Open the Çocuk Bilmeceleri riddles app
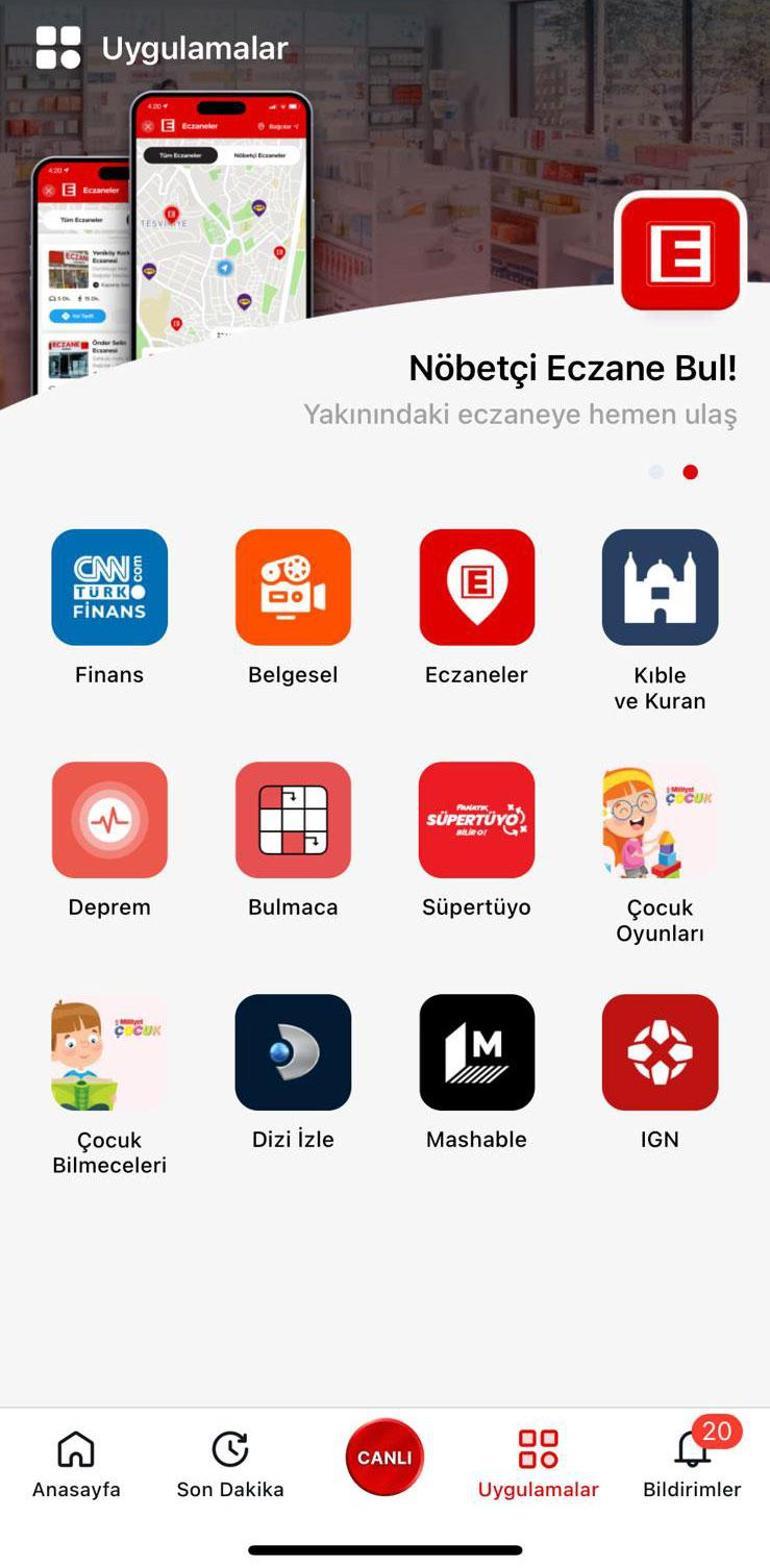 [109, 1052]
